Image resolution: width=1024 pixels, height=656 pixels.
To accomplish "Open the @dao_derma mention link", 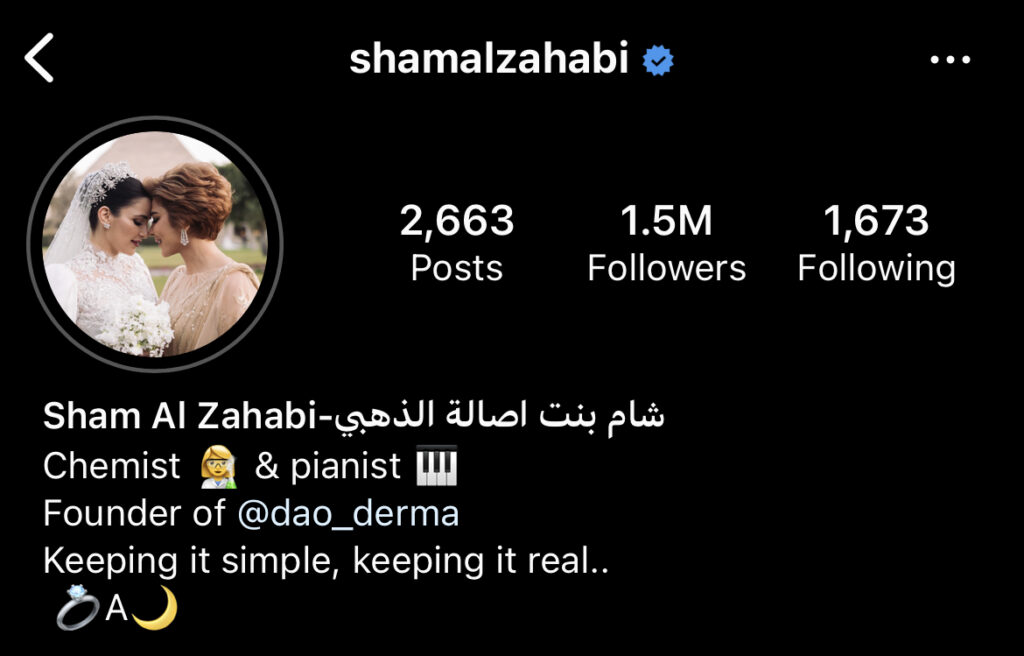I will coord(348,514).
